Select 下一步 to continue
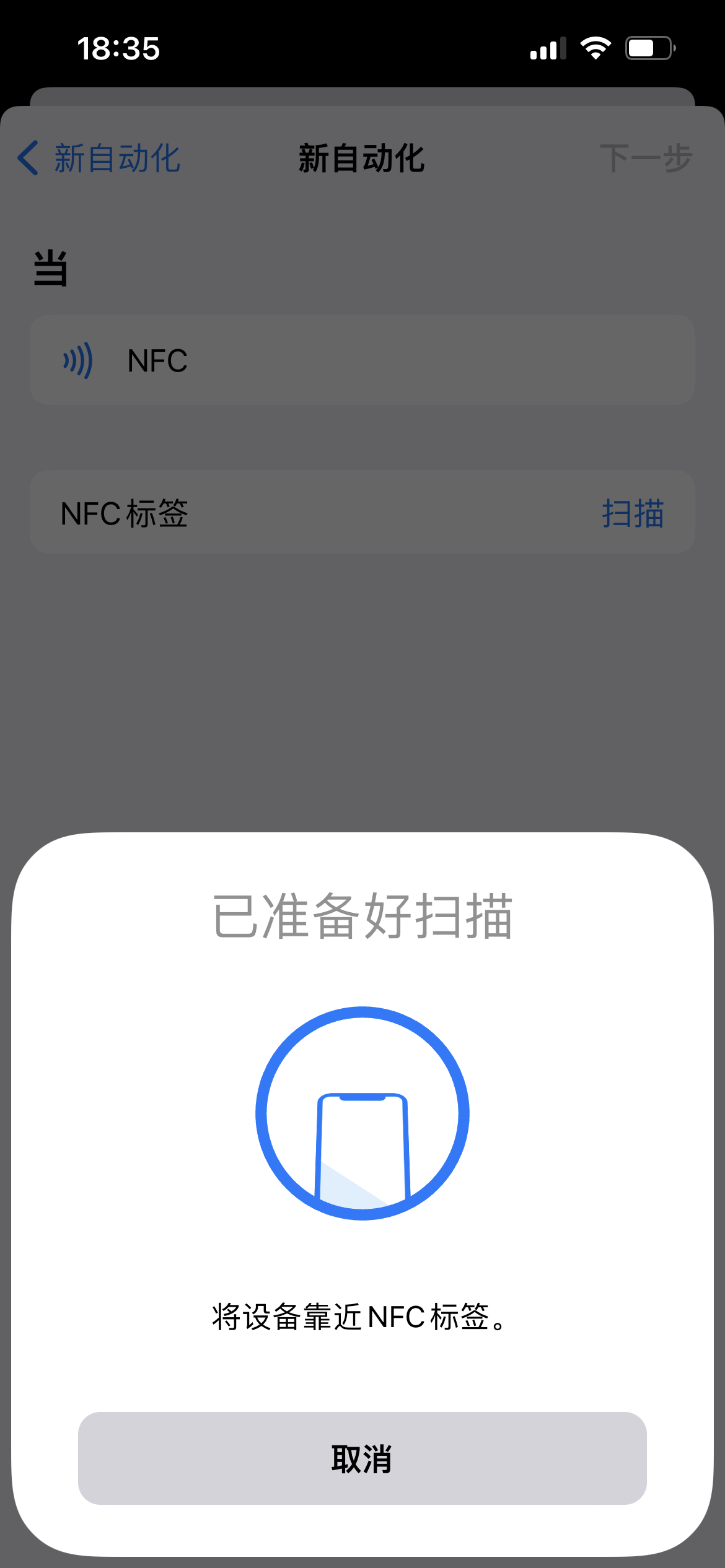This screenshot has width=725, height=1568. [x=646, y=159]
